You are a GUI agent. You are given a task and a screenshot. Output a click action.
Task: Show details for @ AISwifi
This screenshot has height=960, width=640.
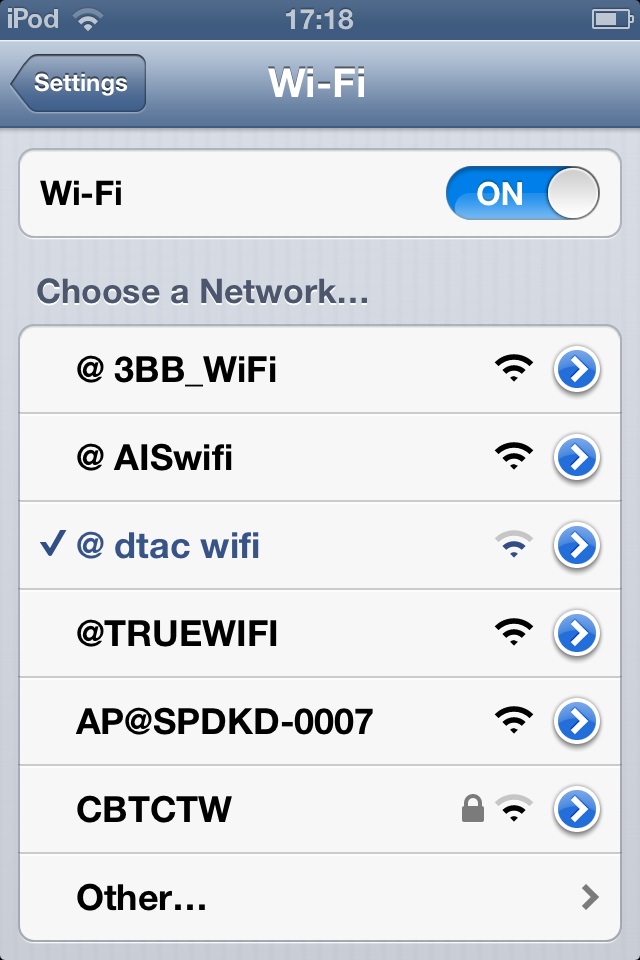[577, 458]
